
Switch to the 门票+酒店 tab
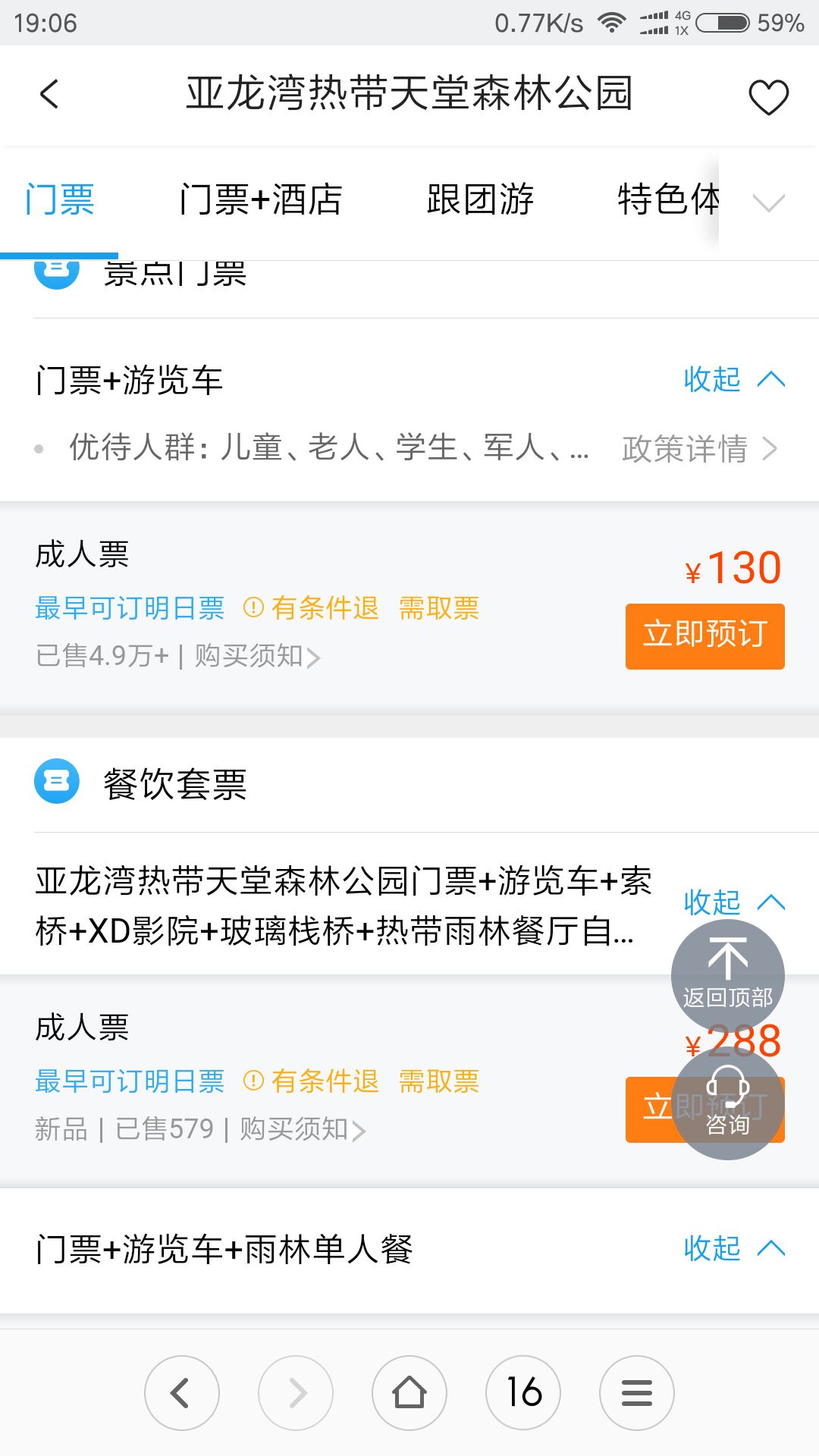click(x=261, y=200)
